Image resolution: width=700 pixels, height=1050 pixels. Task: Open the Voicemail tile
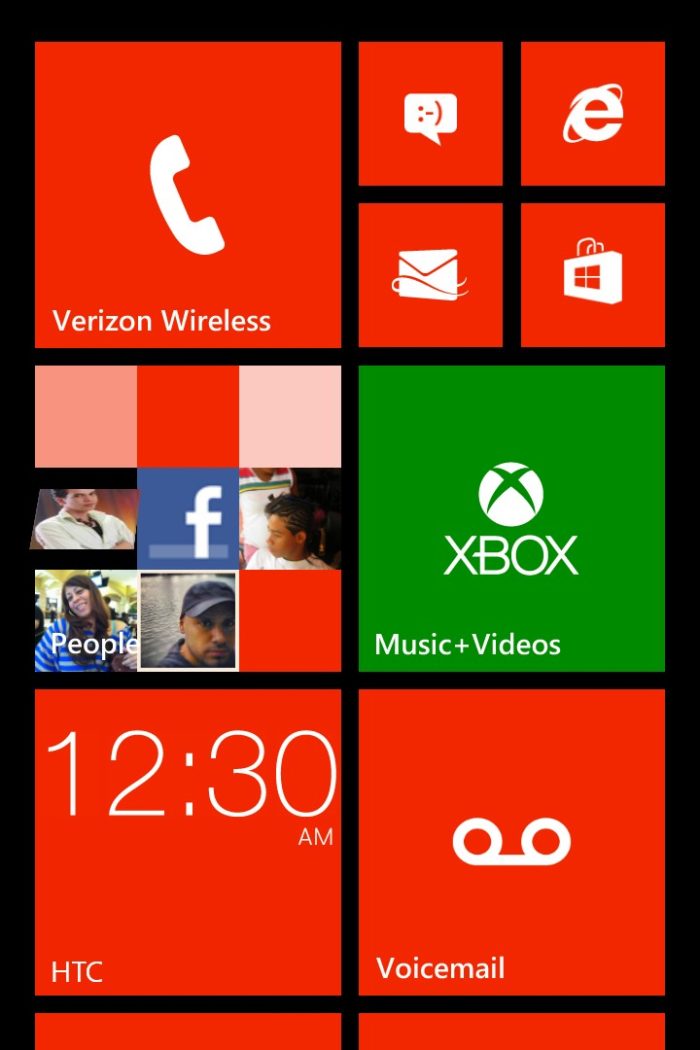(x=511, y=841)
